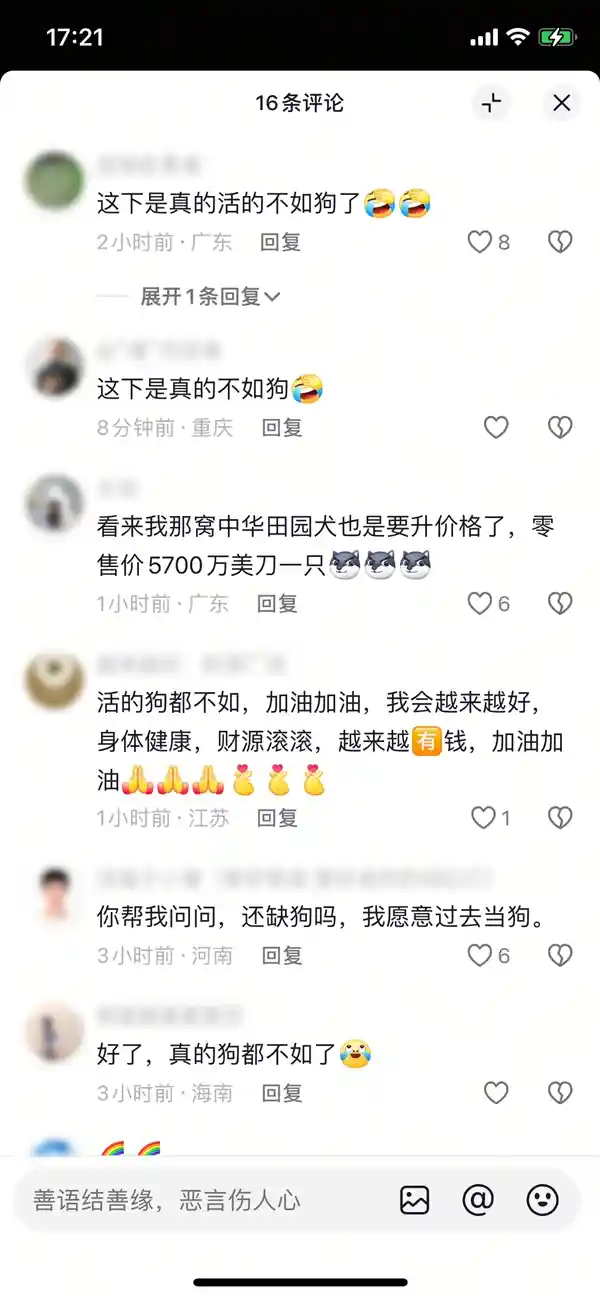Dislike the comment 这下是真的活的不如狗了

560,242
